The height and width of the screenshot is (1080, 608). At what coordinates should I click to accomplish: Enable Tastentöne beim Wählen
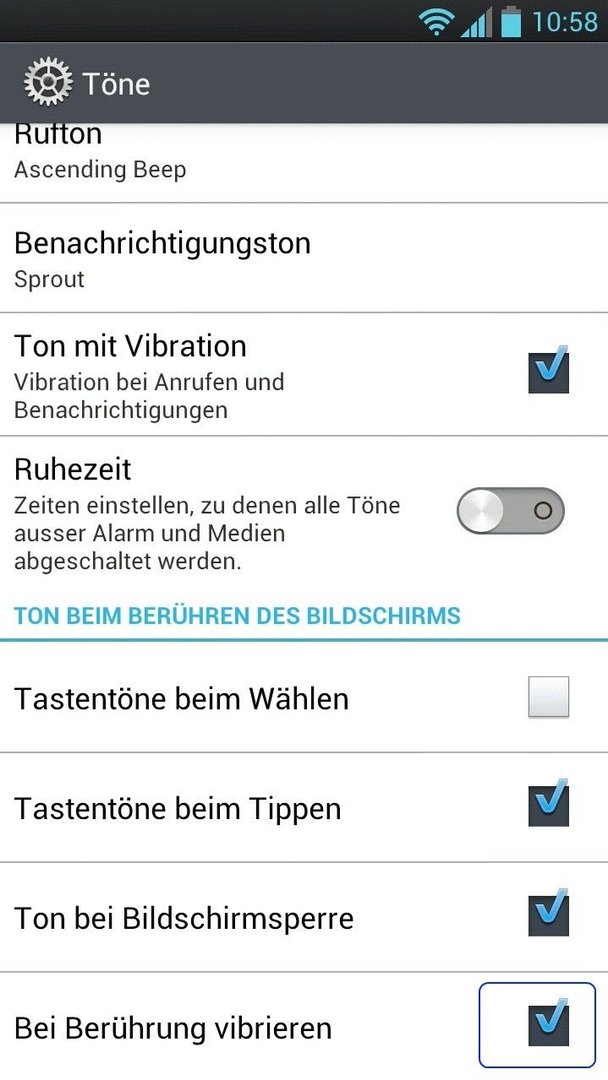coord(549,697)
